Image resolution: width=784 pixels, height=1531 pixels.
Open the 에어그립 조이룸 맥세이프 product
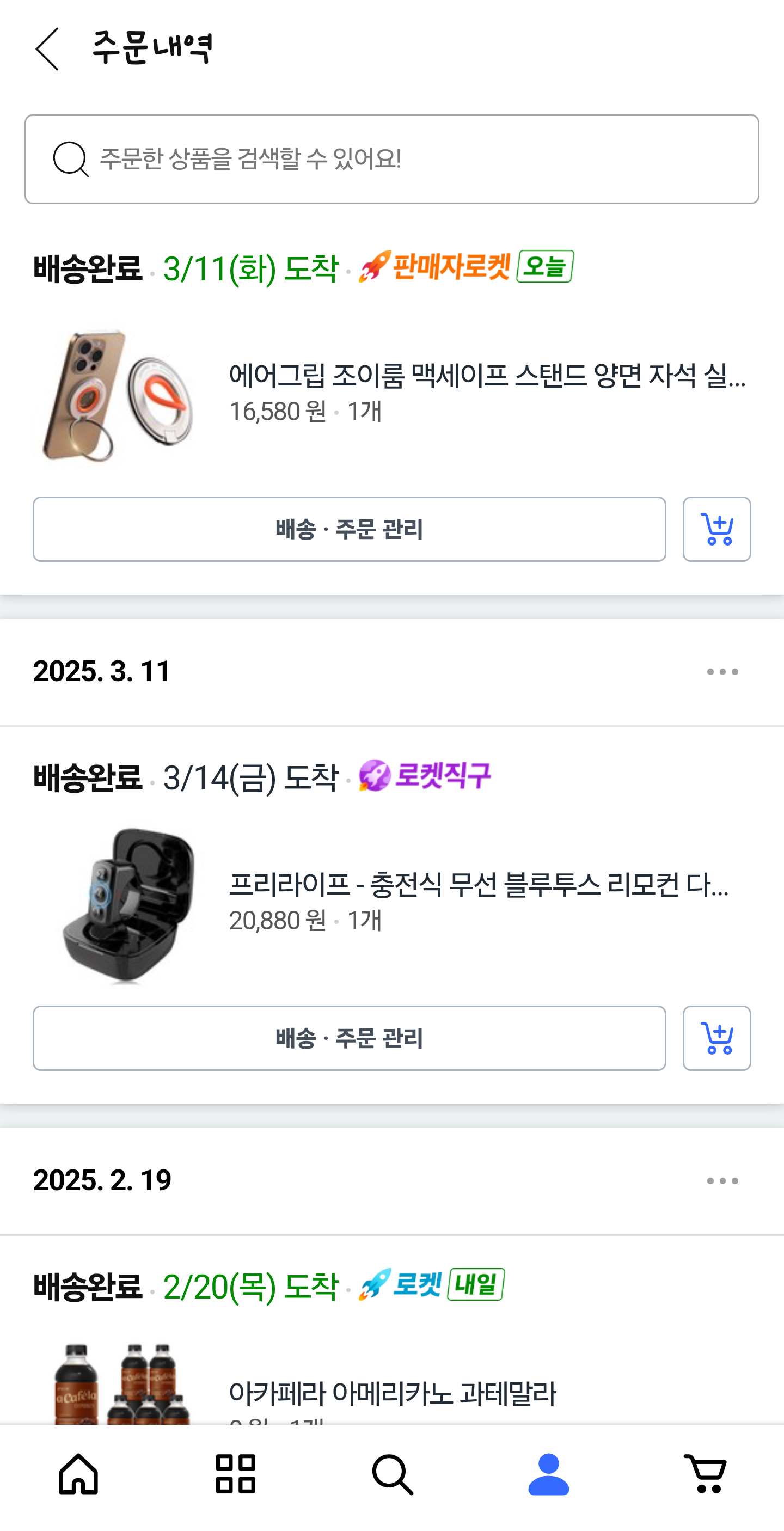[487, 376]
